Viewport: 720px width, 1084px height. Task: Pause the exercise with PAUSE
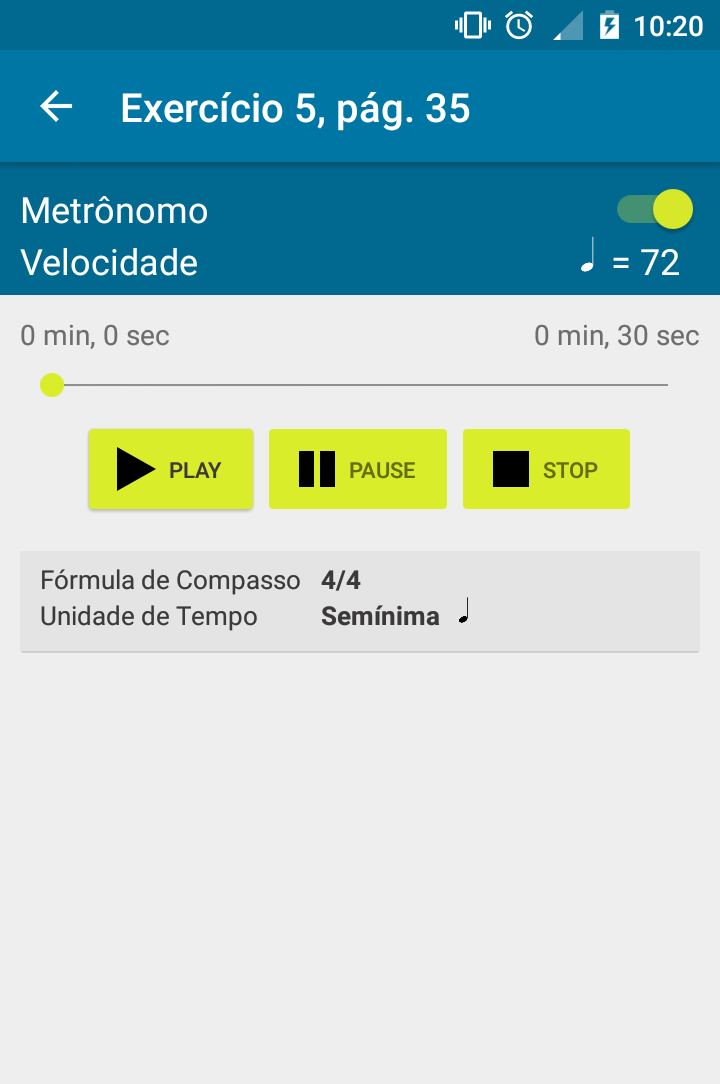(x=357, y=469)
